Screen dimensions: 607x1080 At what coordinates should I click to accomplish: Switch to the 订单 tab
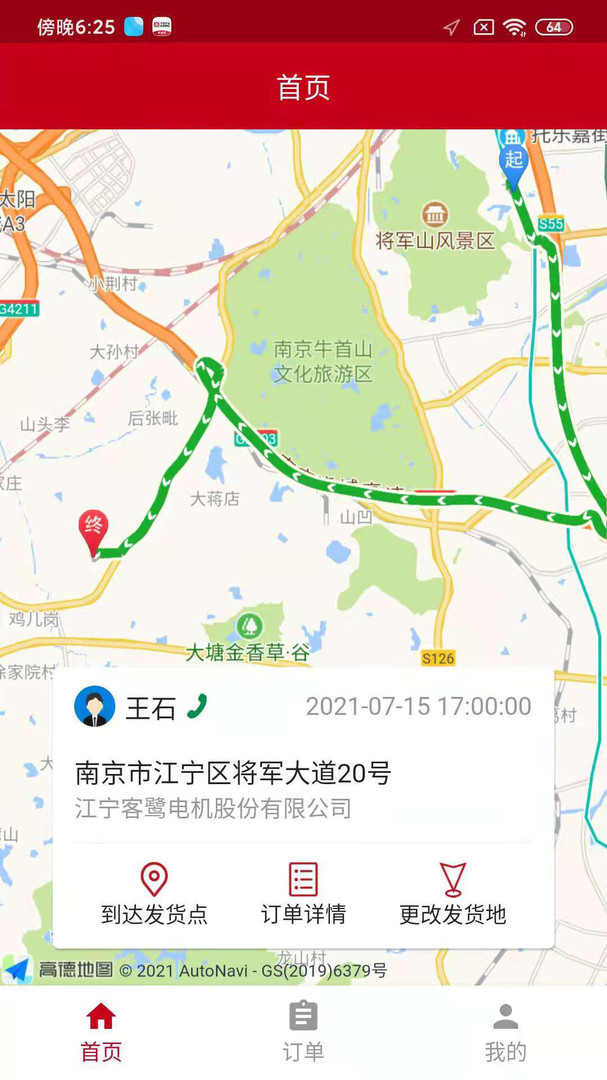(x=303, y=1032)
